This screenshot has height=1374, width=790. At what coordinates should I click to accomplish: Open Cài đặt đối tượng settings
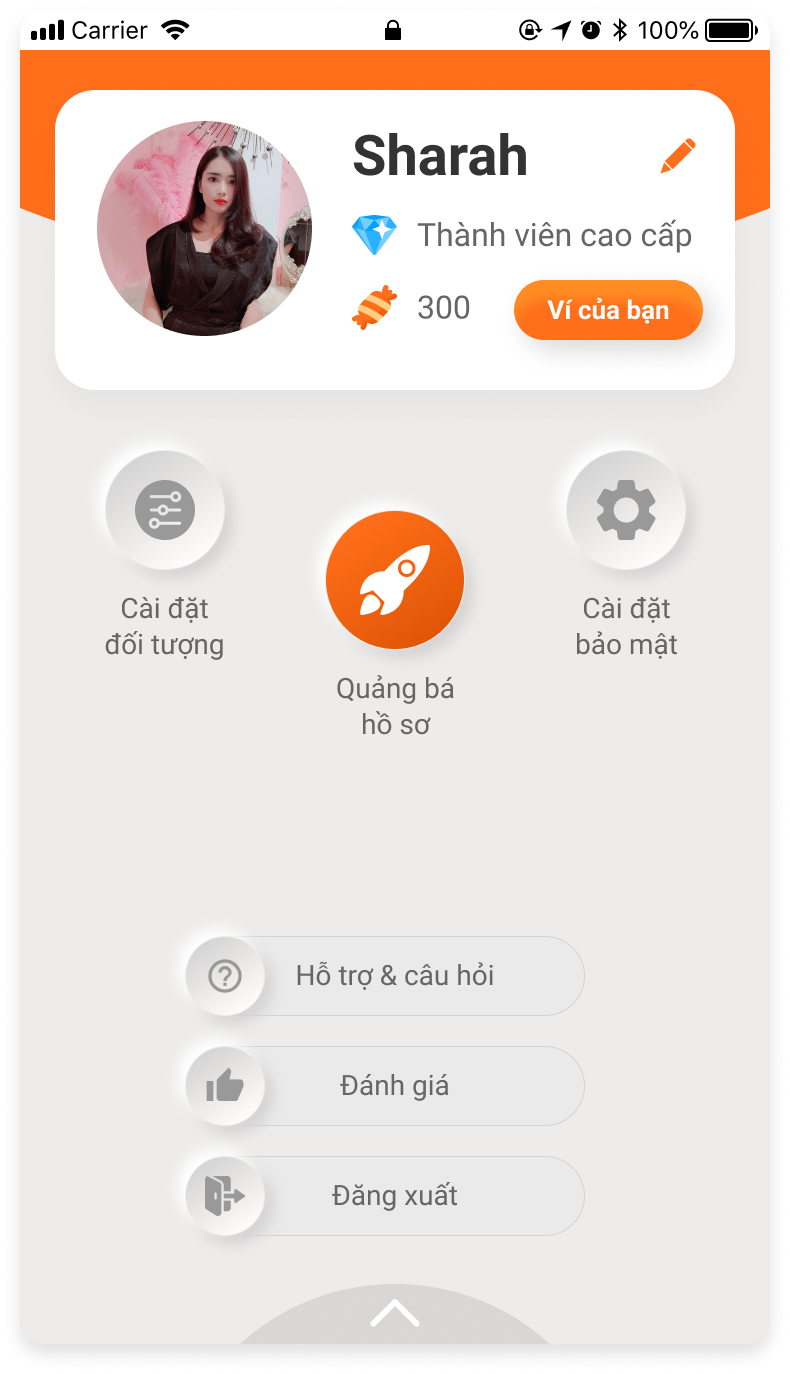(x=165, y=511)
